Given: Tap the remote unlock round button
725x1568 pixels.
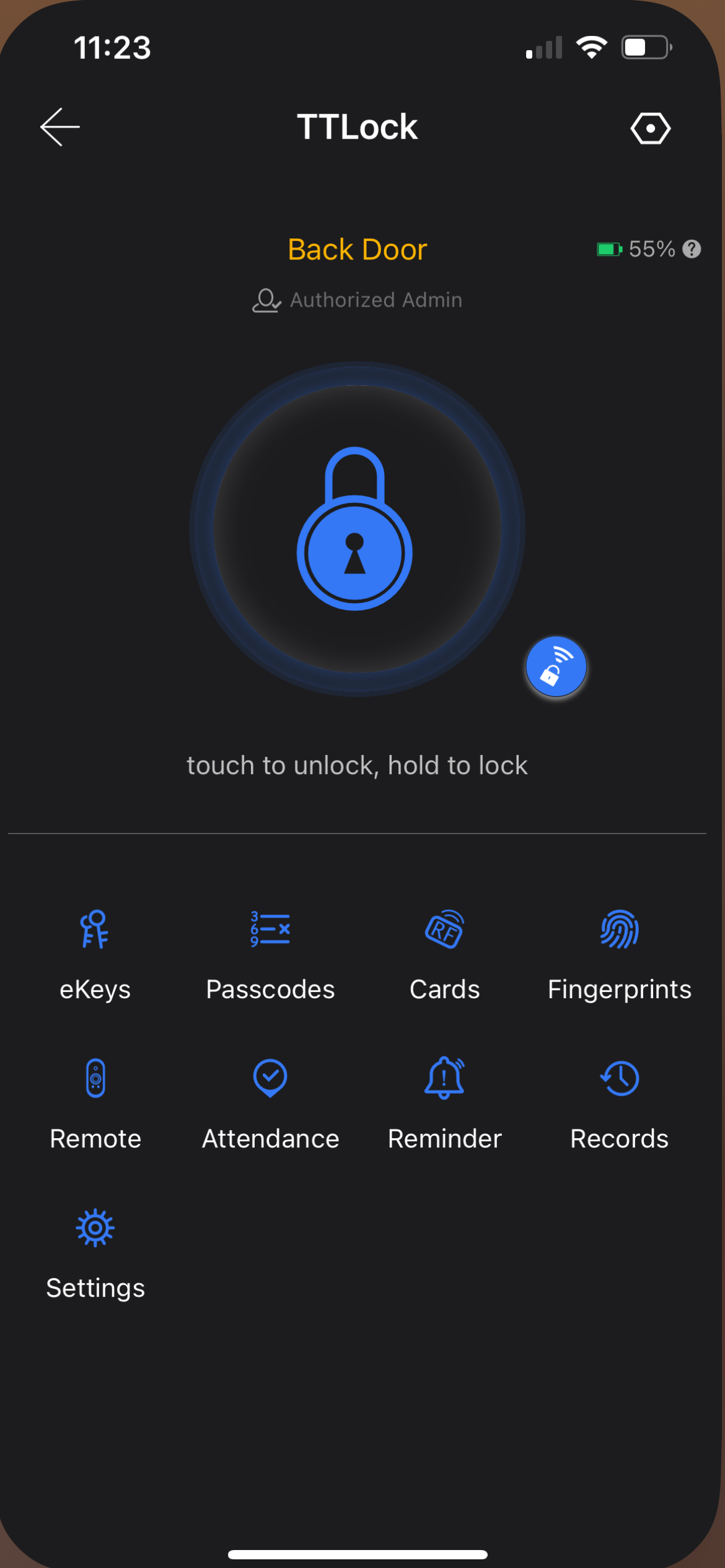Looking at the screenshot, I should (556, 666).
